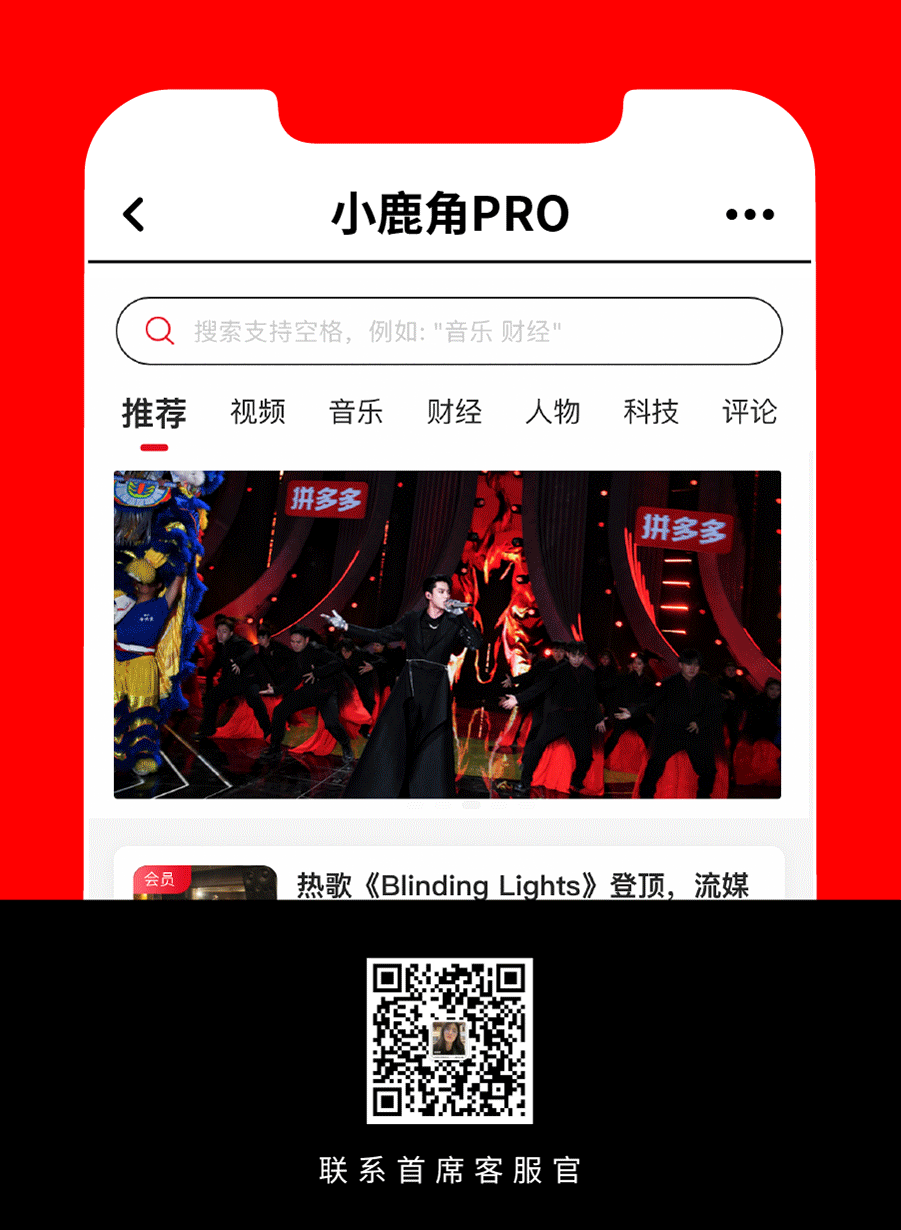The height and width of the screenshot is (1230, 901).
Task: Switch to the 人物 tab
Action: (x=551, y=411)
